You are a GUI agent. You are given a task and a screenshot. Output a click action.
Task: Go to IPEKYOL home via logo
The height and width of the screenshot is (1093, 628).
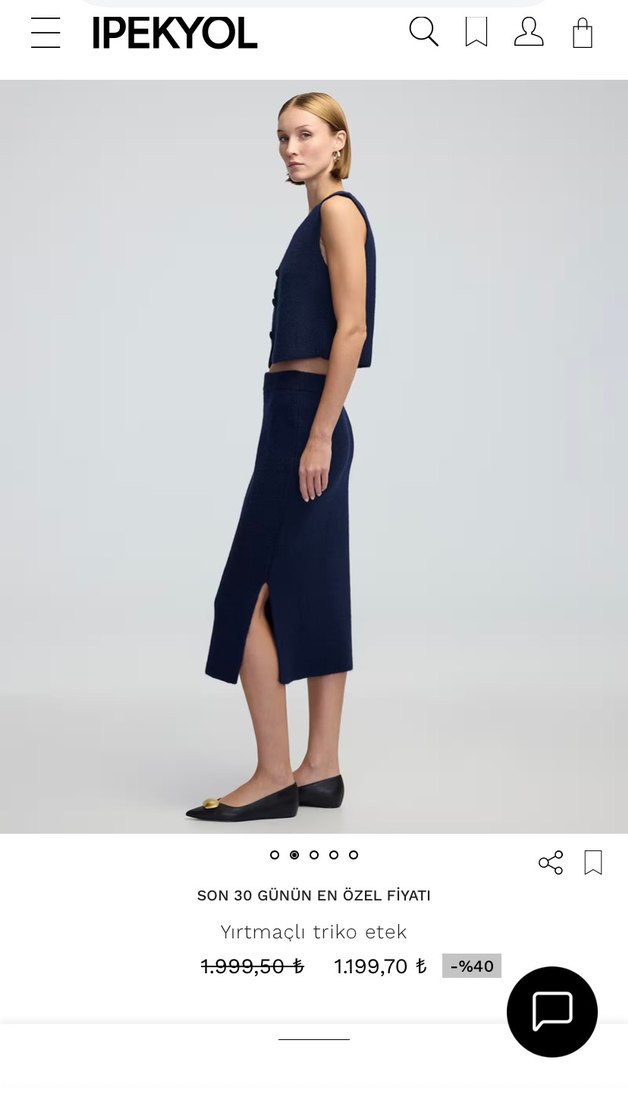point(174,33)
